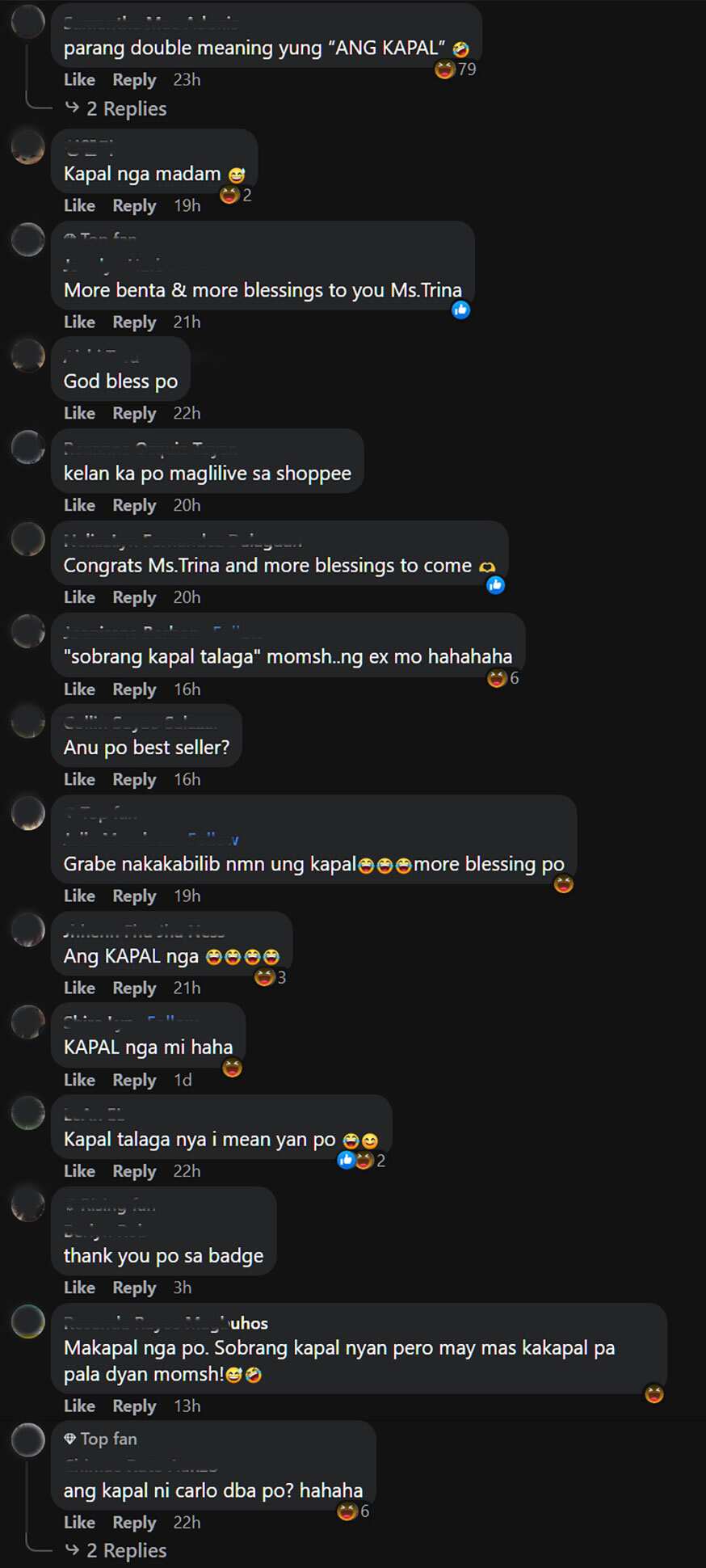
Task: Reply to the "Kapal nga madam" comment
Action: click(x=134, y=205)
